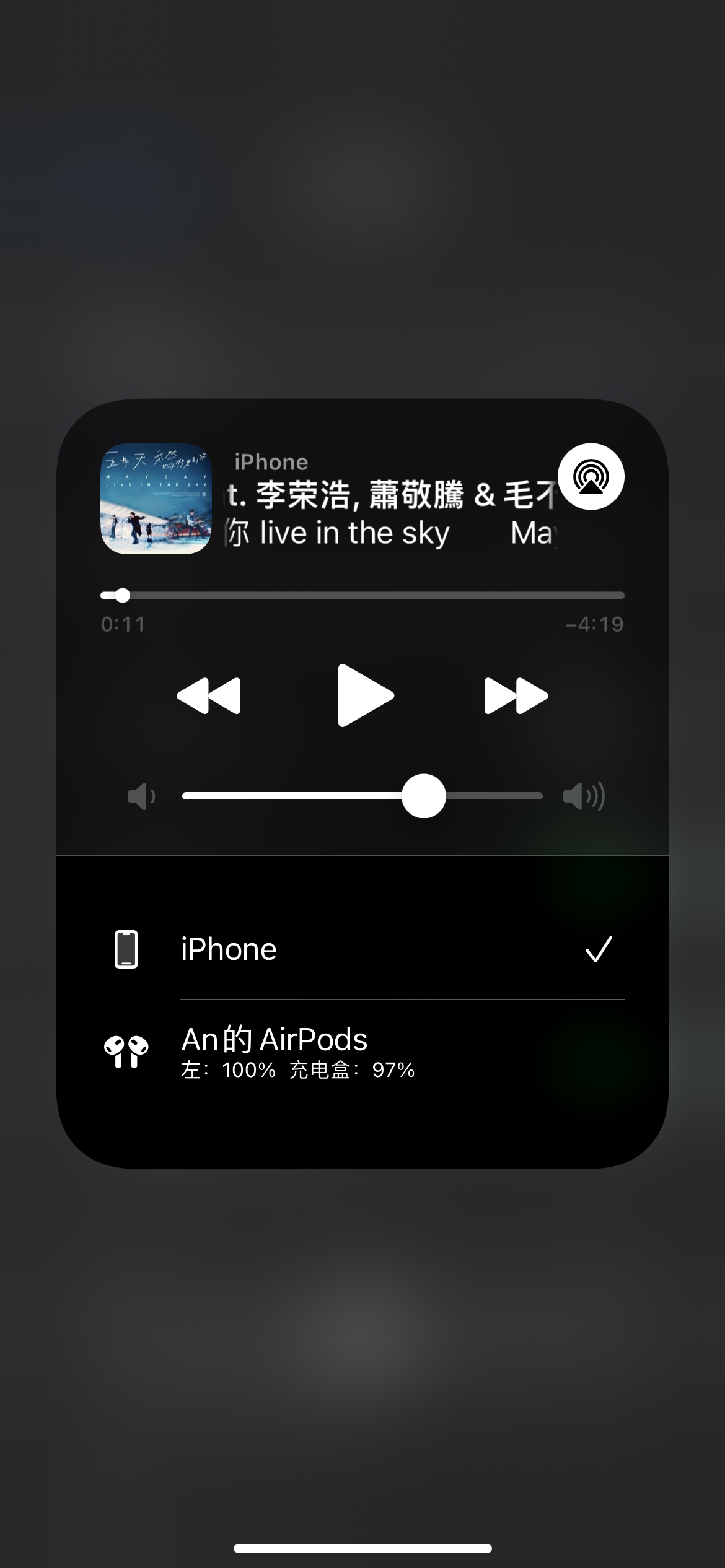
Task: Skip forward to the next track
Action: (516, 696)
